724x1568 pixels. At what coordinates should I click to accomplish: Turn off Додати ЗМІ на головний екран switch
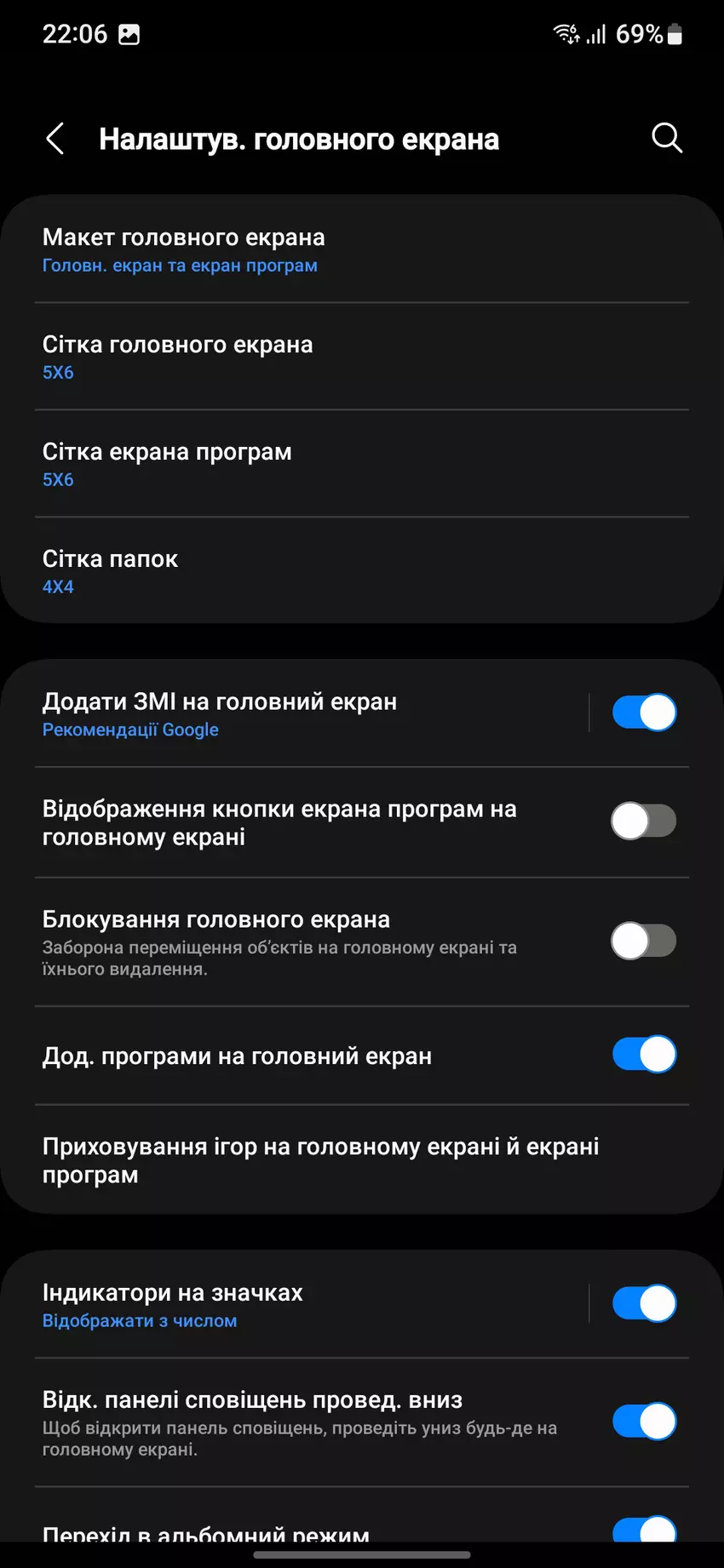tap(644, 712)
